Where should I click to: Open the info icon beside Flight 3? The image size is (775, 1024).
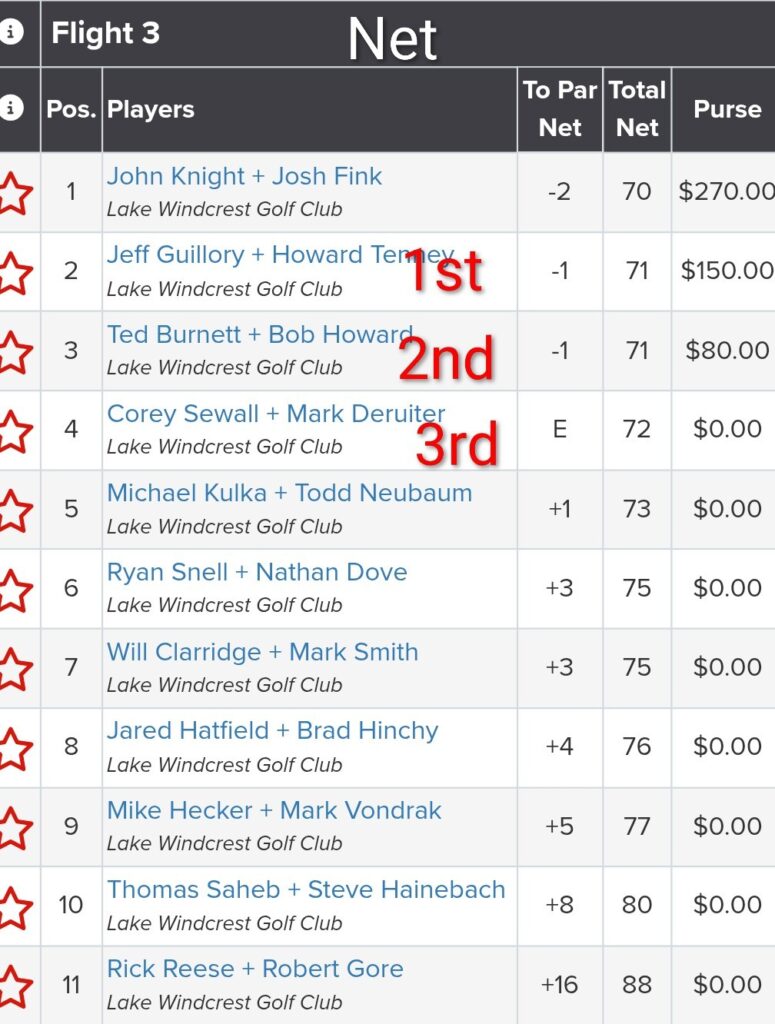[x=11, y=32]
